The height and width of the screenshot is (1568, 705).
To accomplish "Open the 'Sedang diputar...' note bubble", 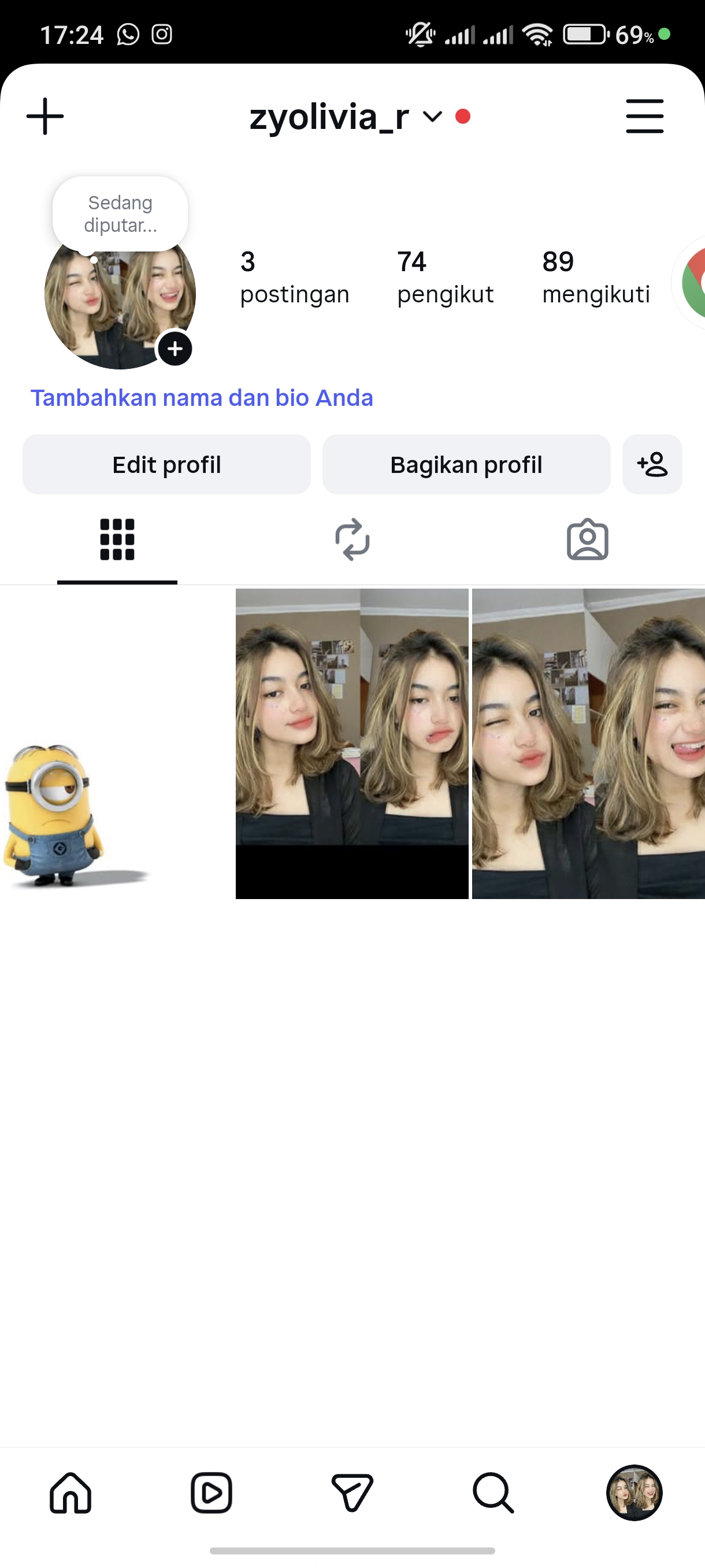I will pos(120,214).
